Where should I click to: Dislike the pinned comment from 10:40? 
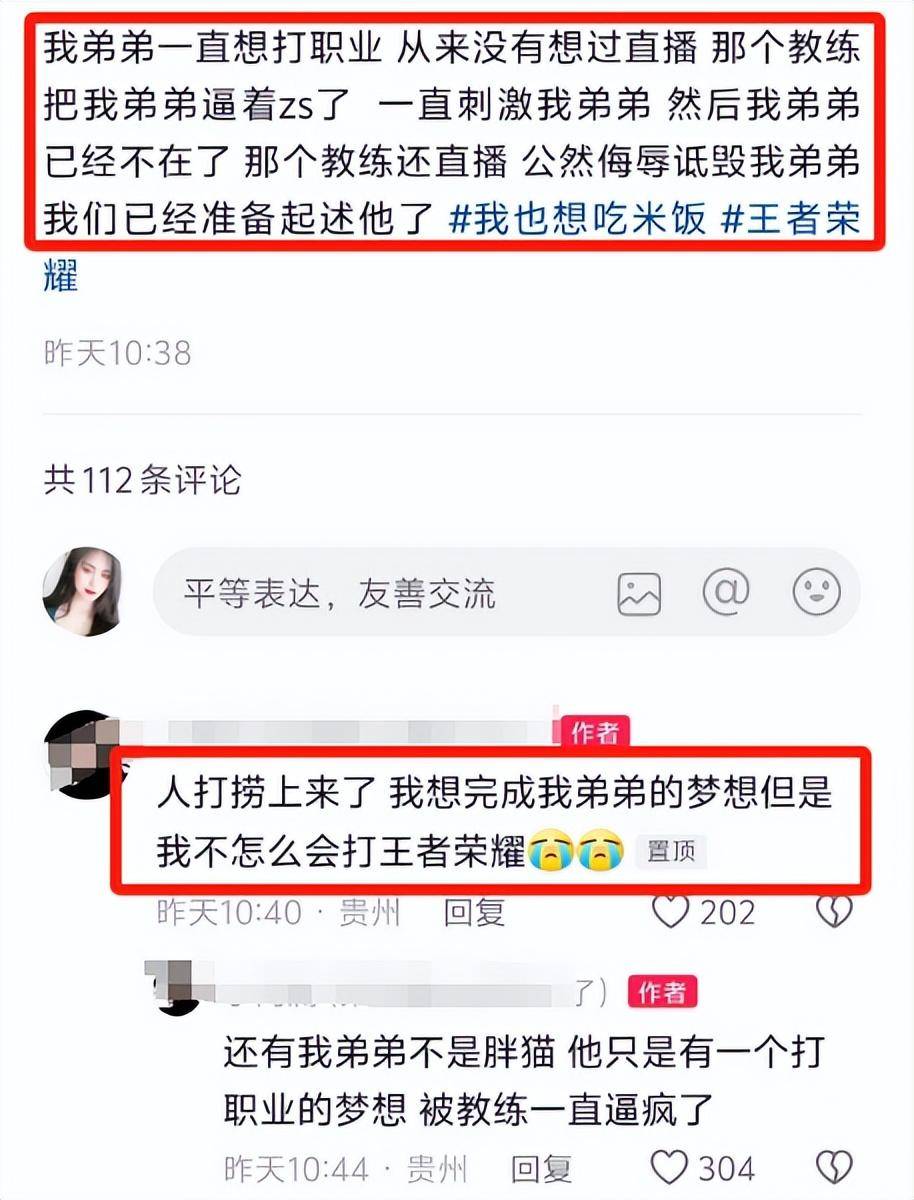(834, 912)
